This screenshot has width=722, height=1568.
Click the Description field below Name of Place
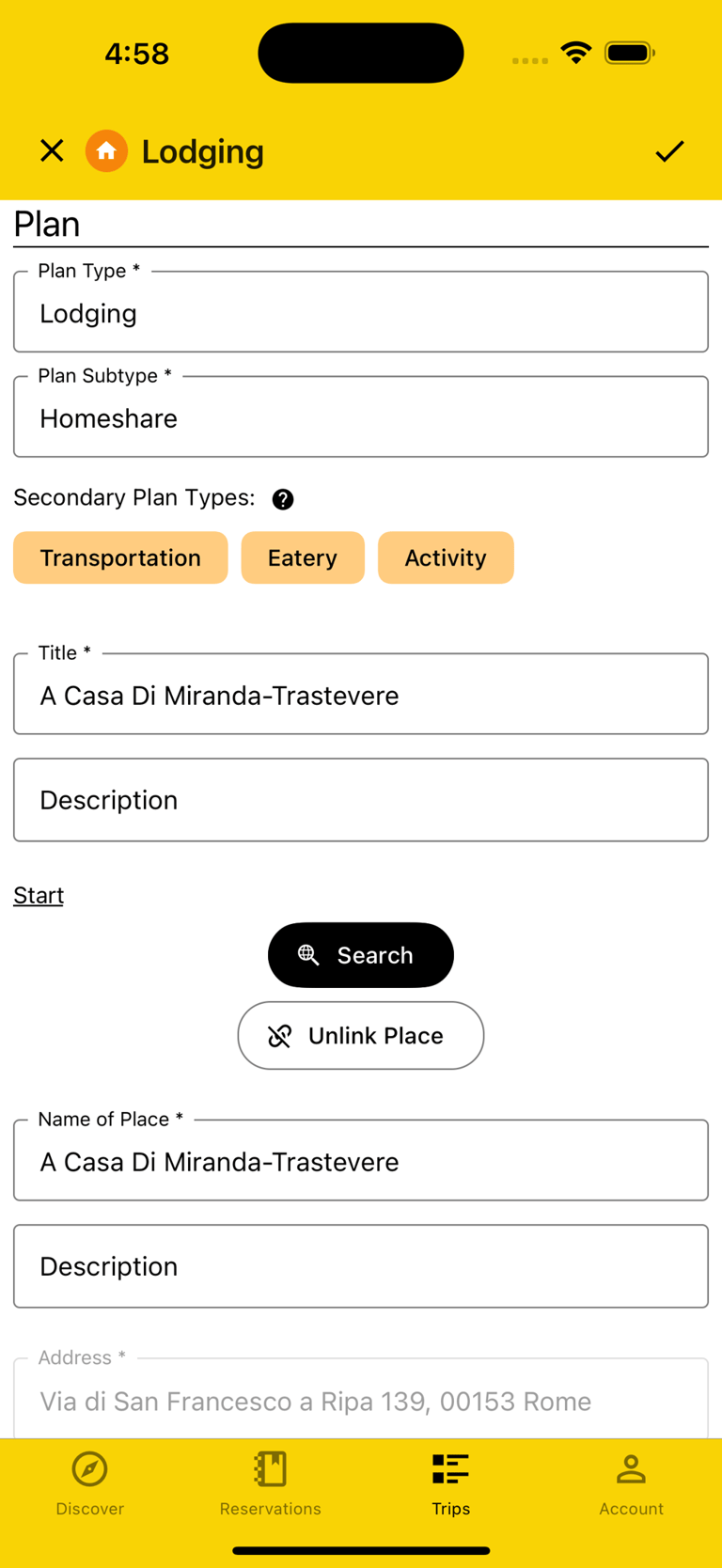click(361, 1265)
